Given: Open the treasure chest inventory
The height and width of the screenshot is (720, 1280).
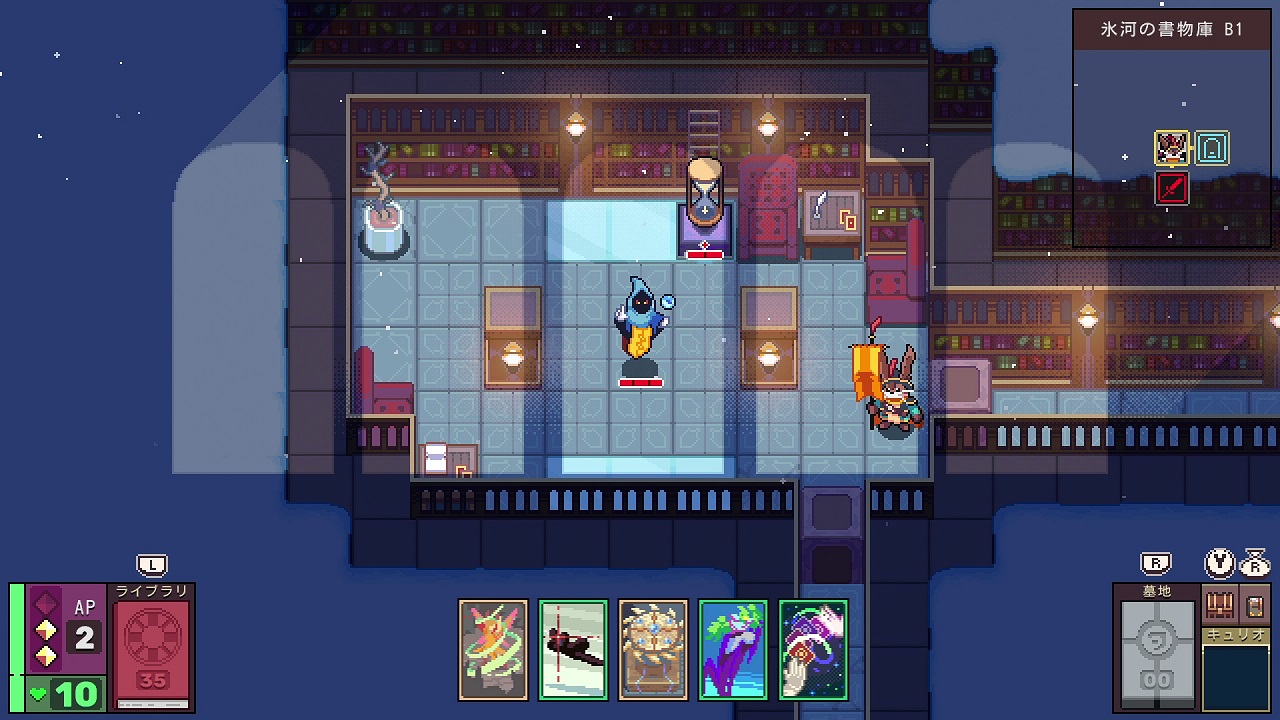Looking at the screenshot, I should 1220,606.
